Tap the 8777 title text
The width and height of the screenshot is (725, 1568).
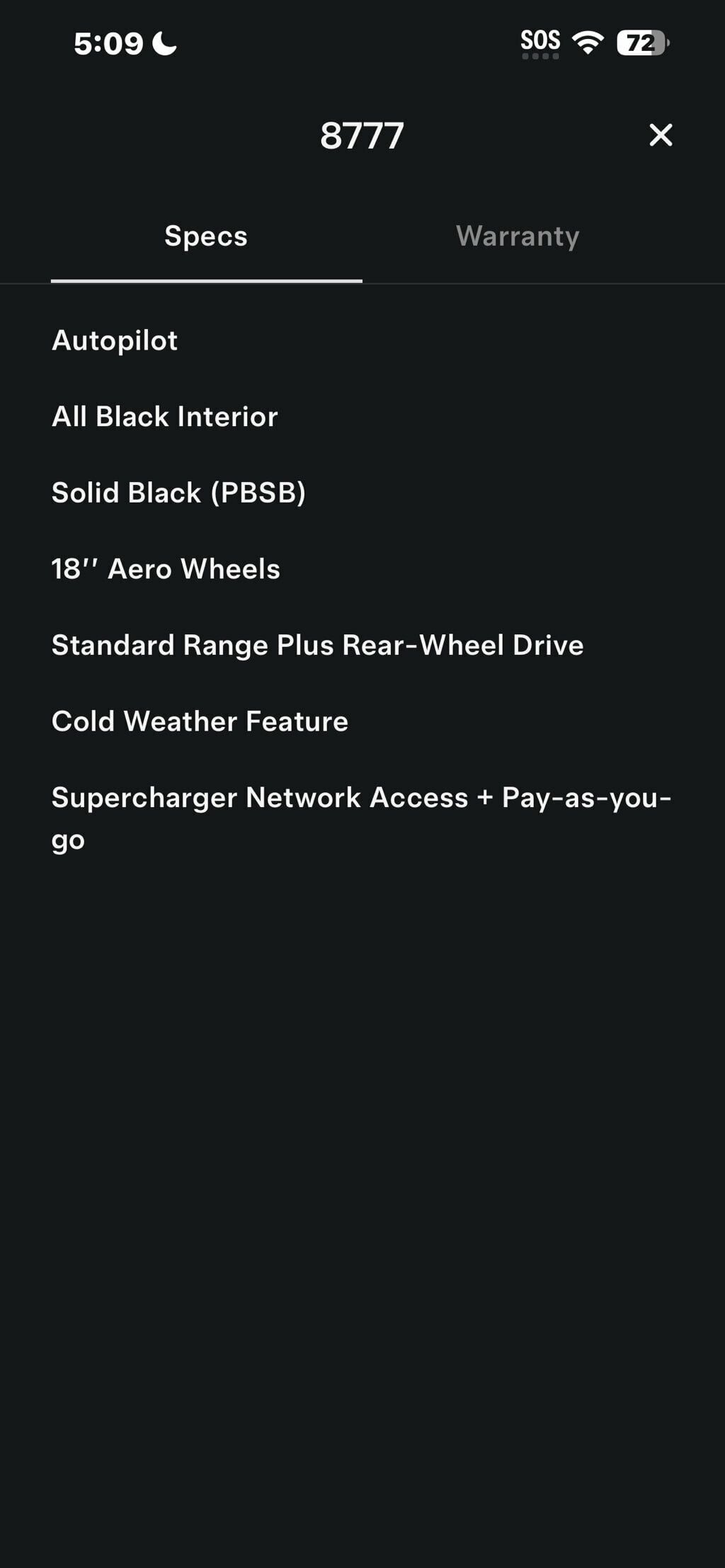click(x=362, y=135)
